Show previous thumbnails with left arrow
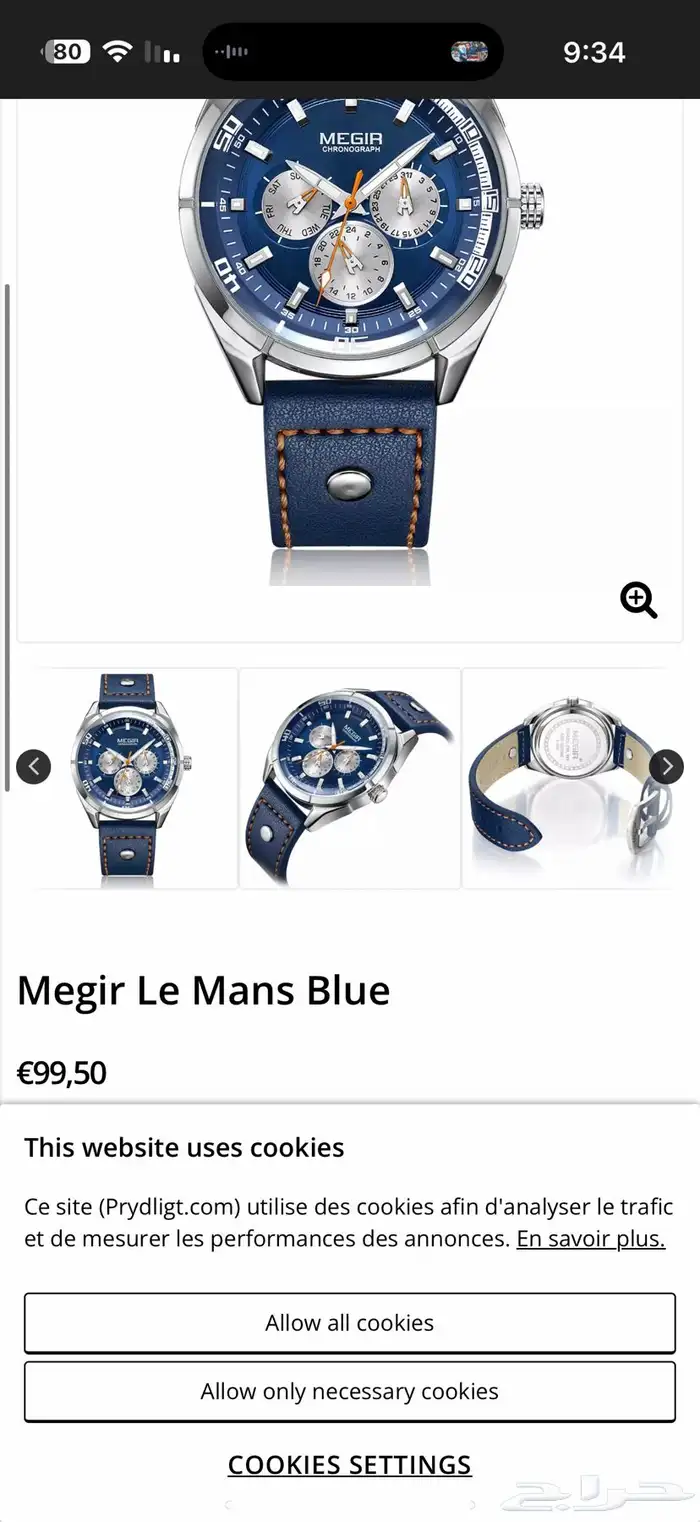700x1522 pixels. (x=34, y=767)
